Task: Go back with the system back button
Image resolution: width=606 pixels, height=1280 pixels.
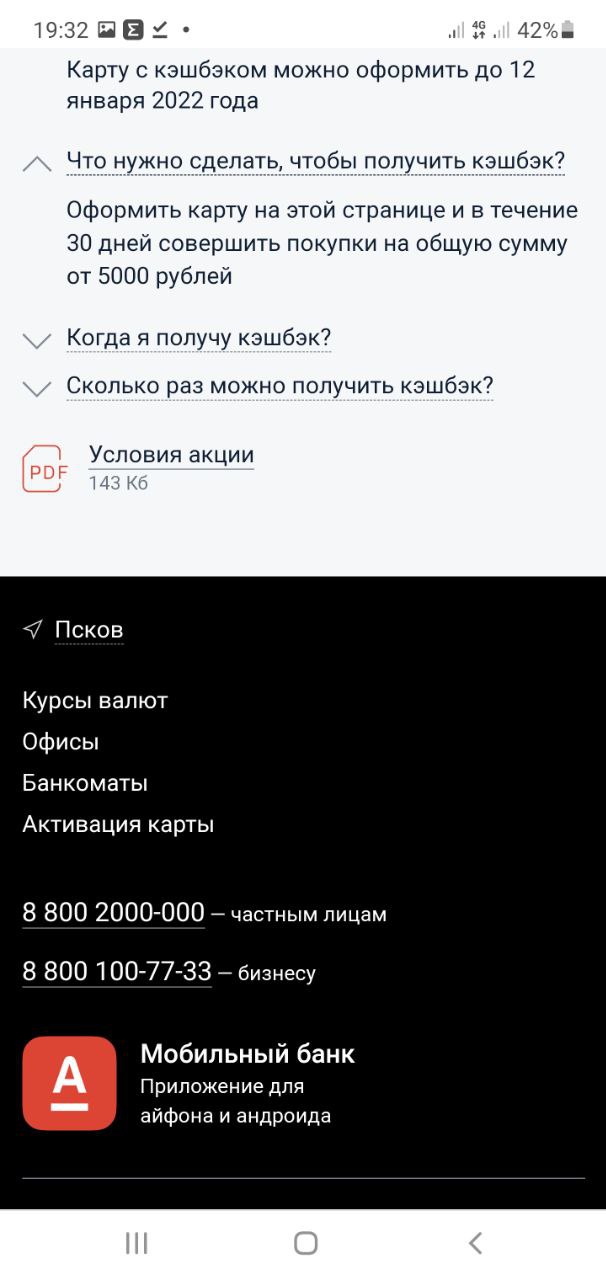Action: (475, 1243)
